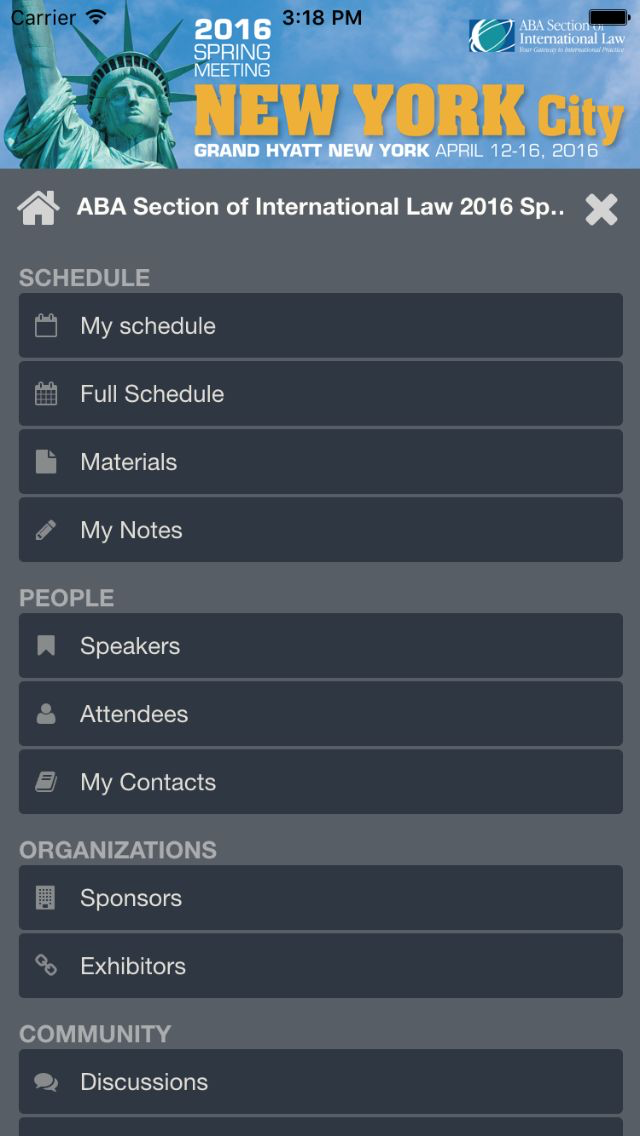Open the Exhibitors list
The height and width of the screenshot is (1136, 640).
coord(320,966)
